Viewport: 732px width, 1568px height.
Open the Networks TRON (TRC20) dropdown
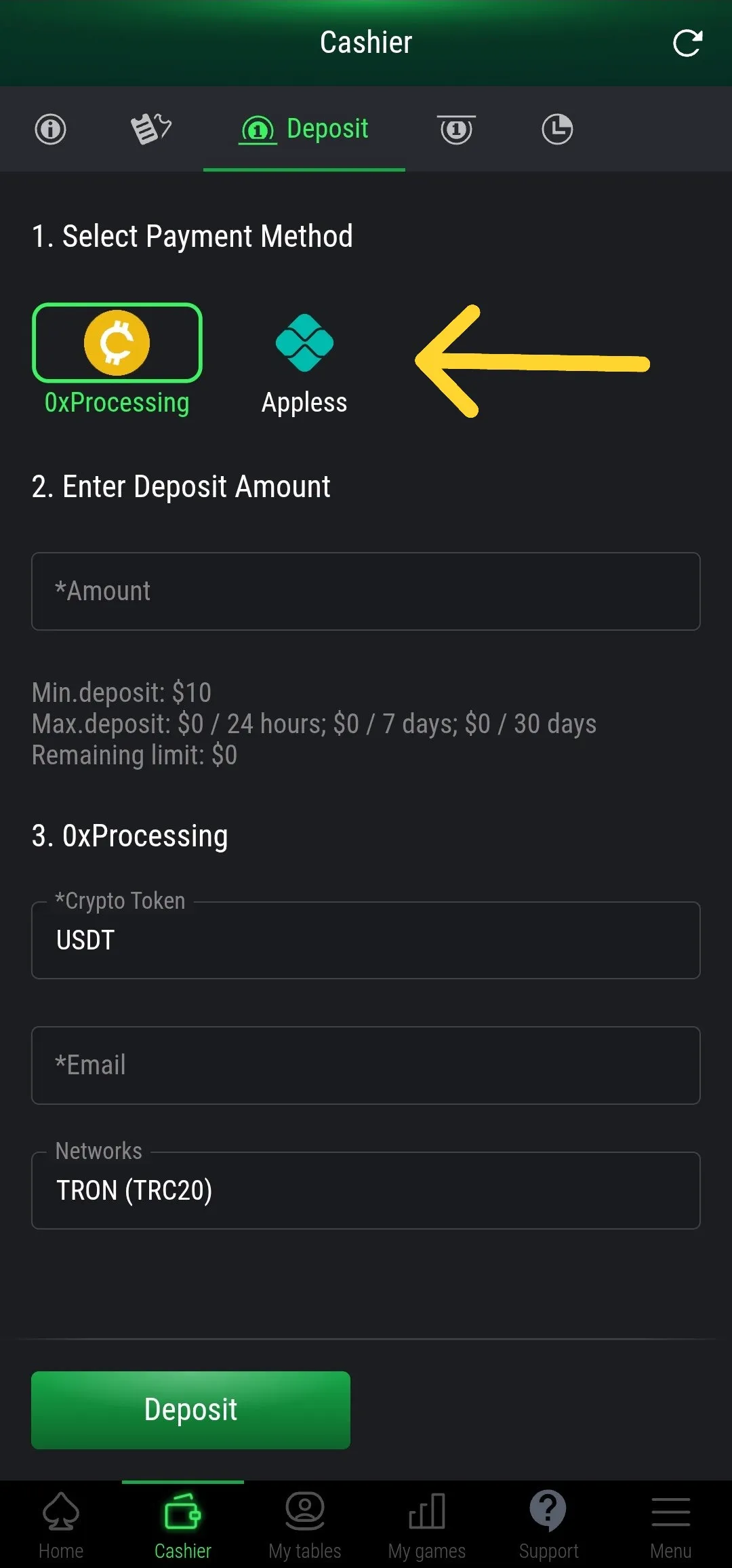365,1190
